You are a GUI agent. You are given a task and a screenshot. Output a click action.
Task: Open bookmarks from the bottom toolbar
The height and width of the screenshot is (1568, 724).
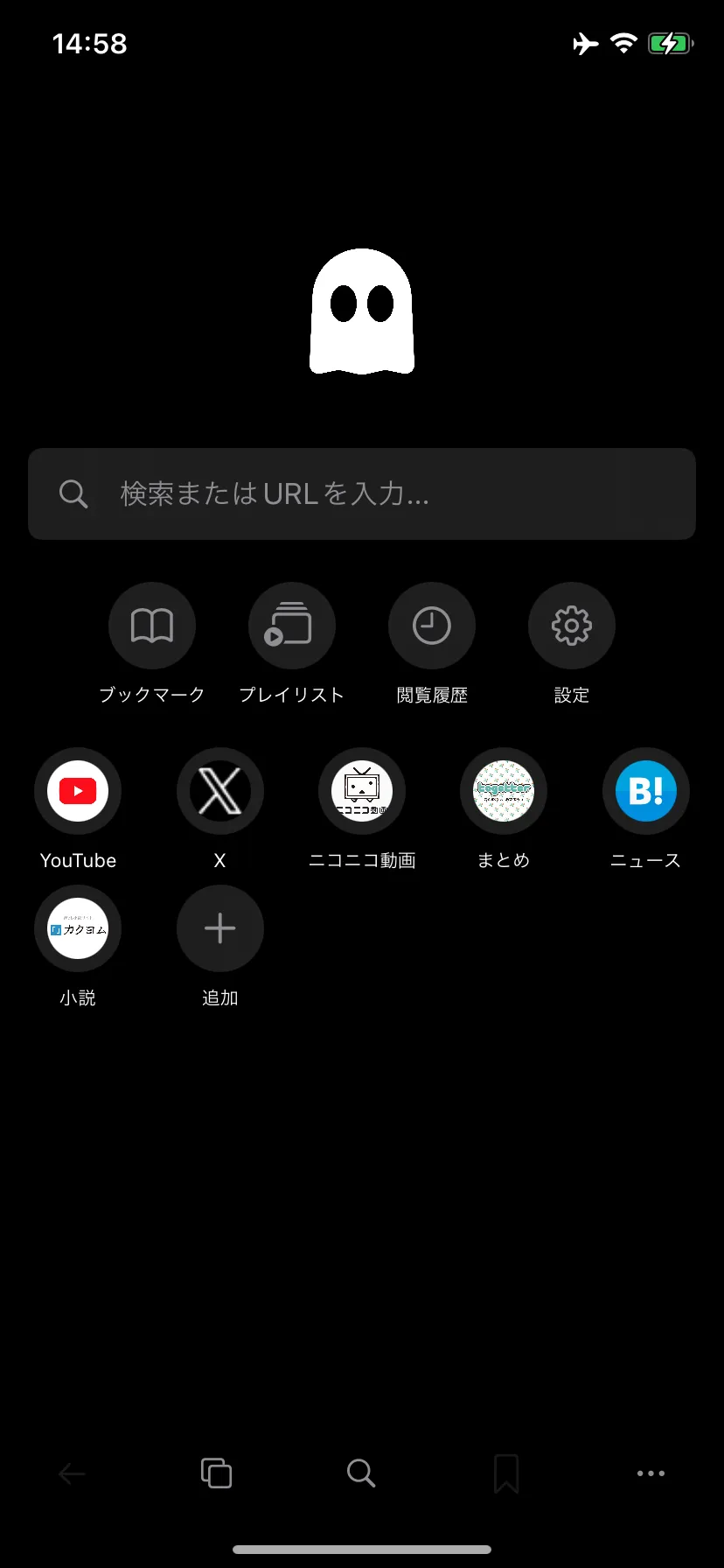506,1473
